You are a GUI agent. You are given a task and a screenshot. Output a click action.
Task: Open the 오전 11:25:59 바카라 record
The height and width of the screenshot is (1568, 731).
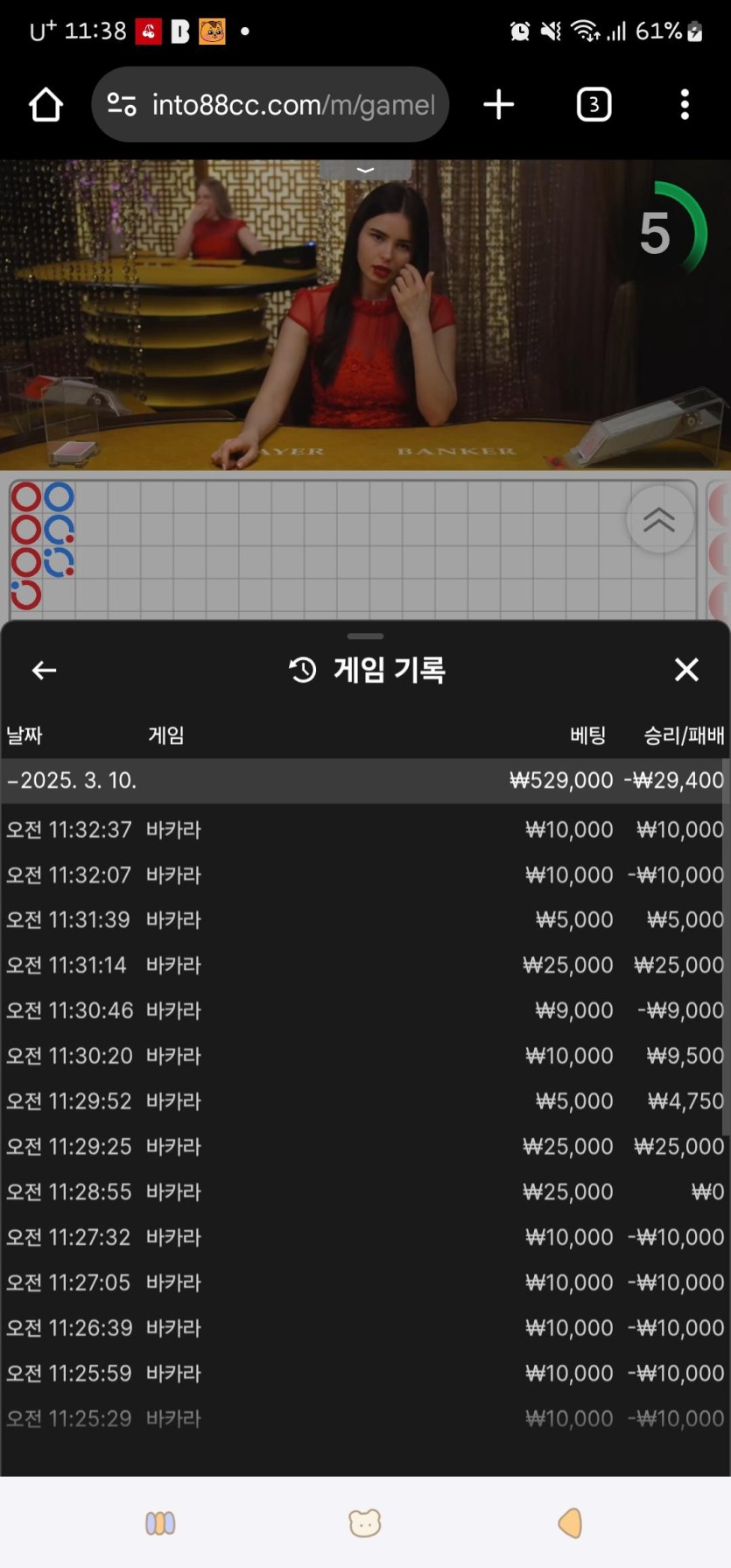pos(365,1373)
